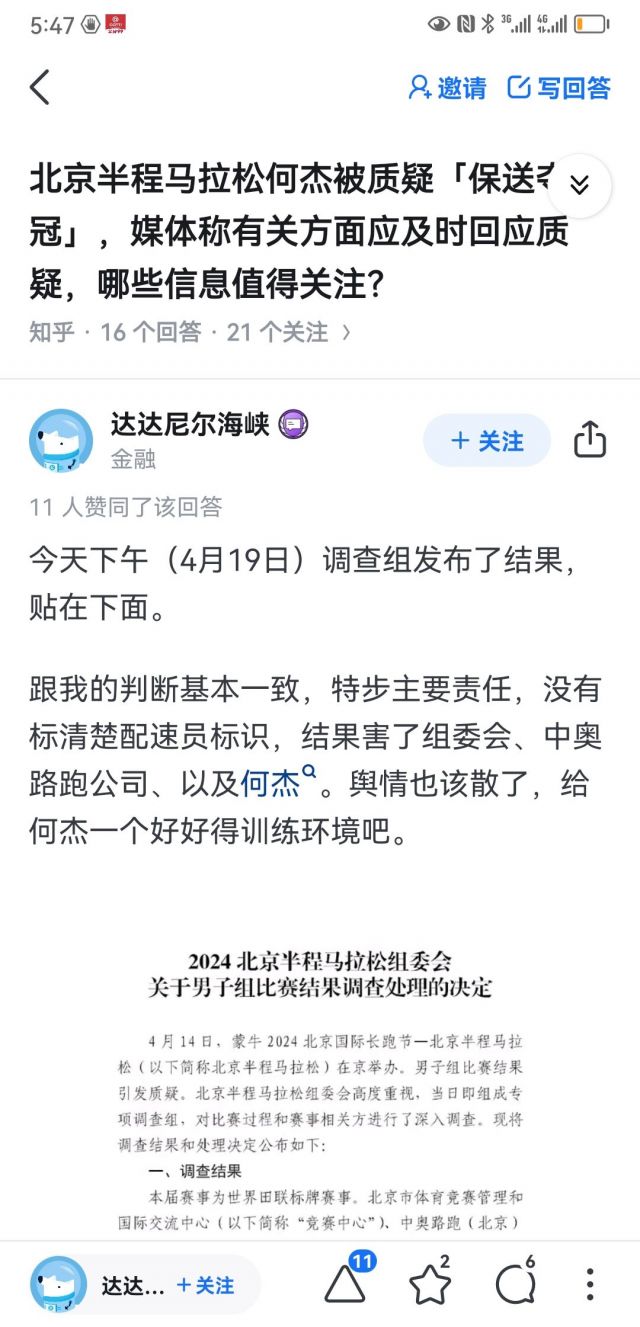The image size is (640, 1327).
Task: Open the 16 个回答 · 21 个关注 details
Action: [190, 332]
